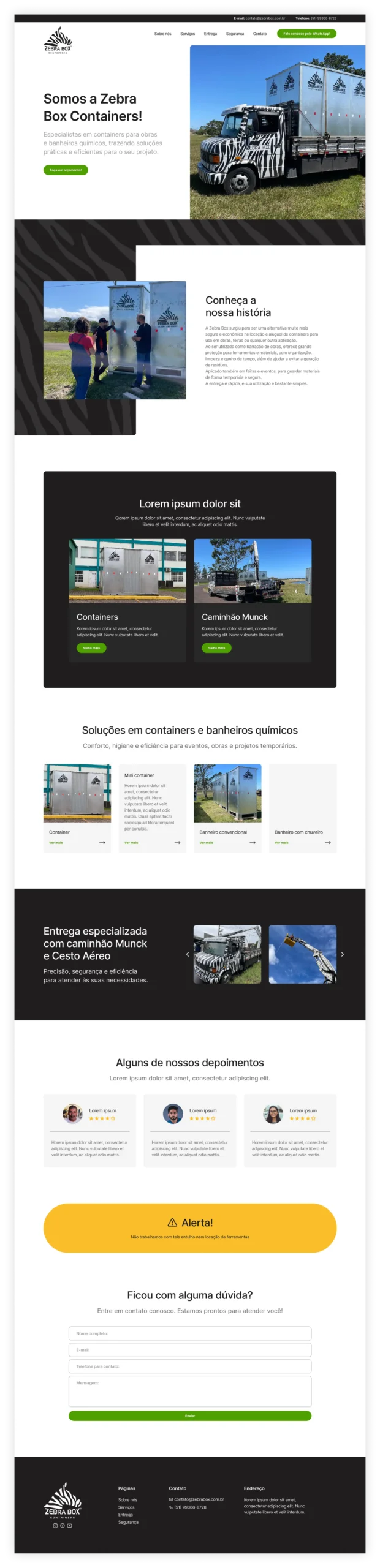The width and height of the screenshot is (380, 1568).
Task: Tap Saiba mais on the Caminhão Munck card
Action: (216, 648)
